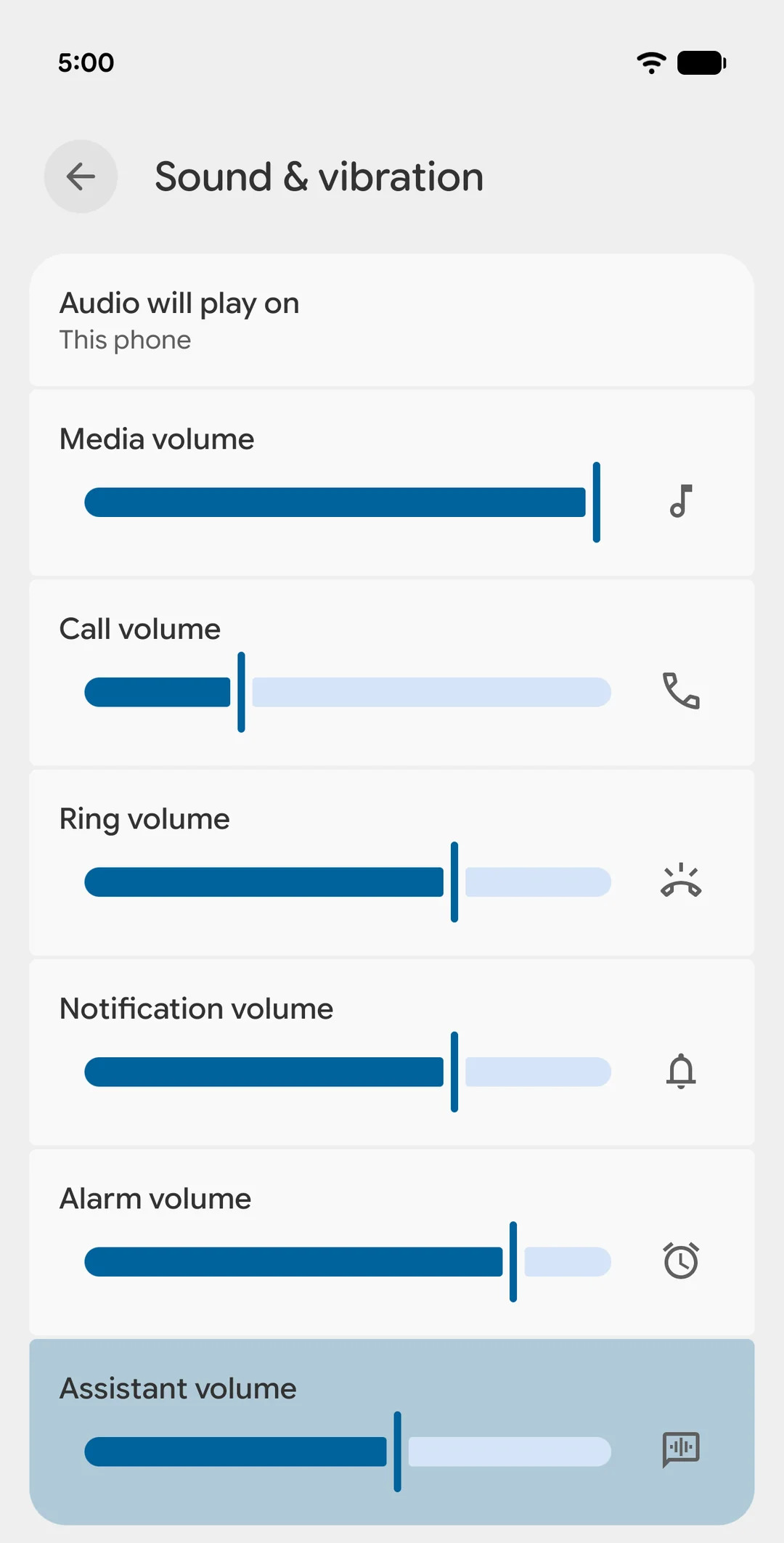Select the phone icon next to Call volume

[x=681, y=692]
